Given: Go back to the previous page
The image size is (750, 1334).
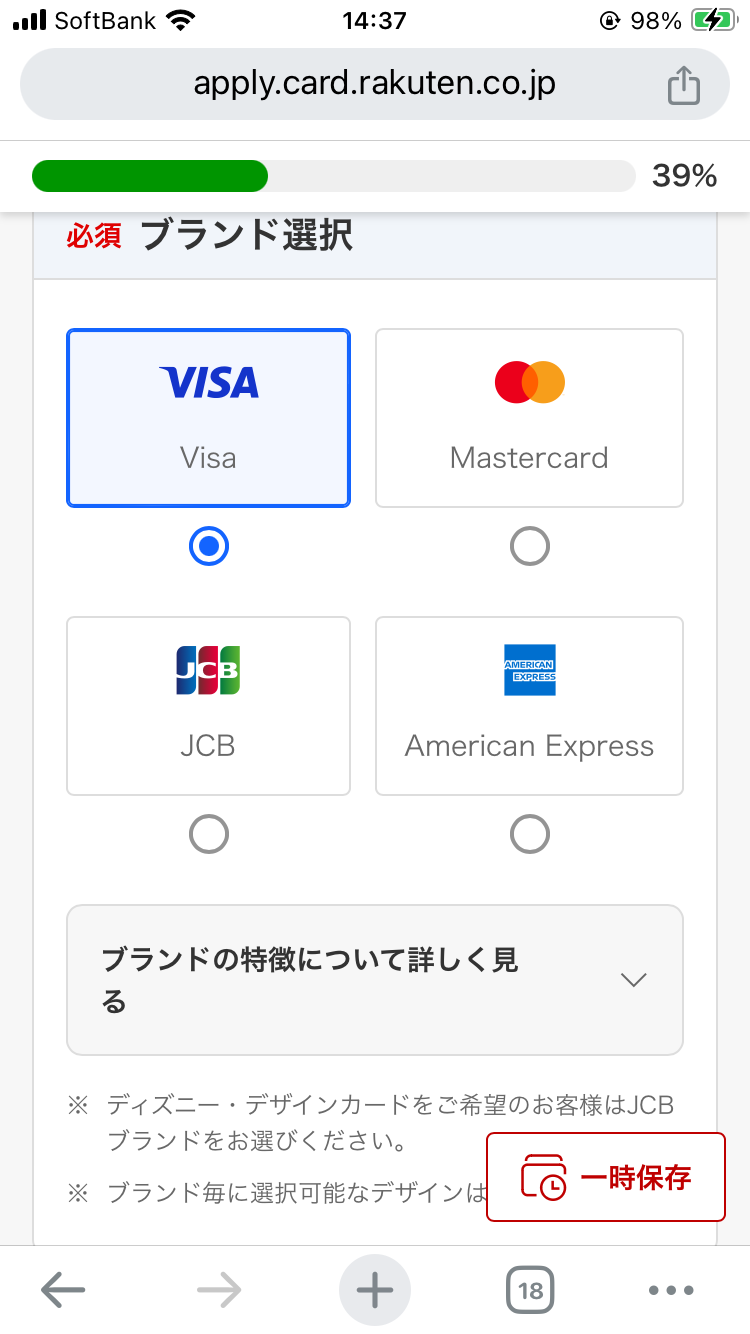Looking at the screenshot, I should [x=63, y=1291].
